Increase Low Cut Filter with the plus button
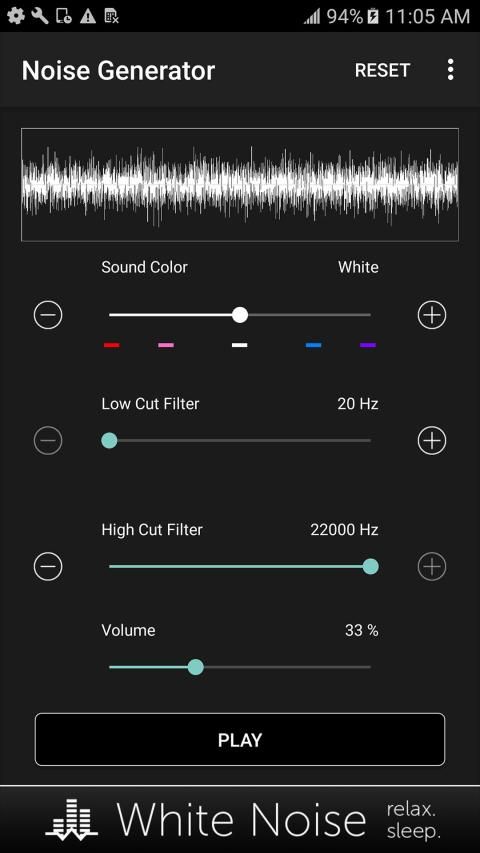The height and width of the screenshot is (853, 480). tap(432, 441)
